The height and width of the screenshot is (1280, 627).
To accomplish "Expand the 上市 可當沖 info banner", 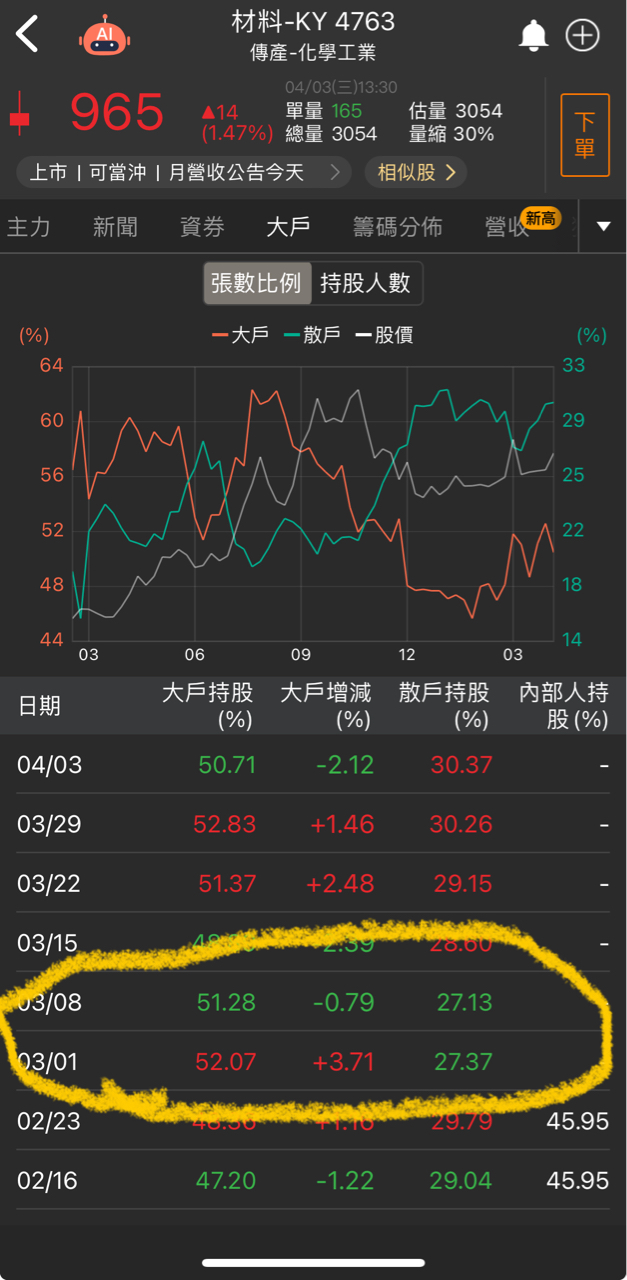I will (x=183, y=172).
